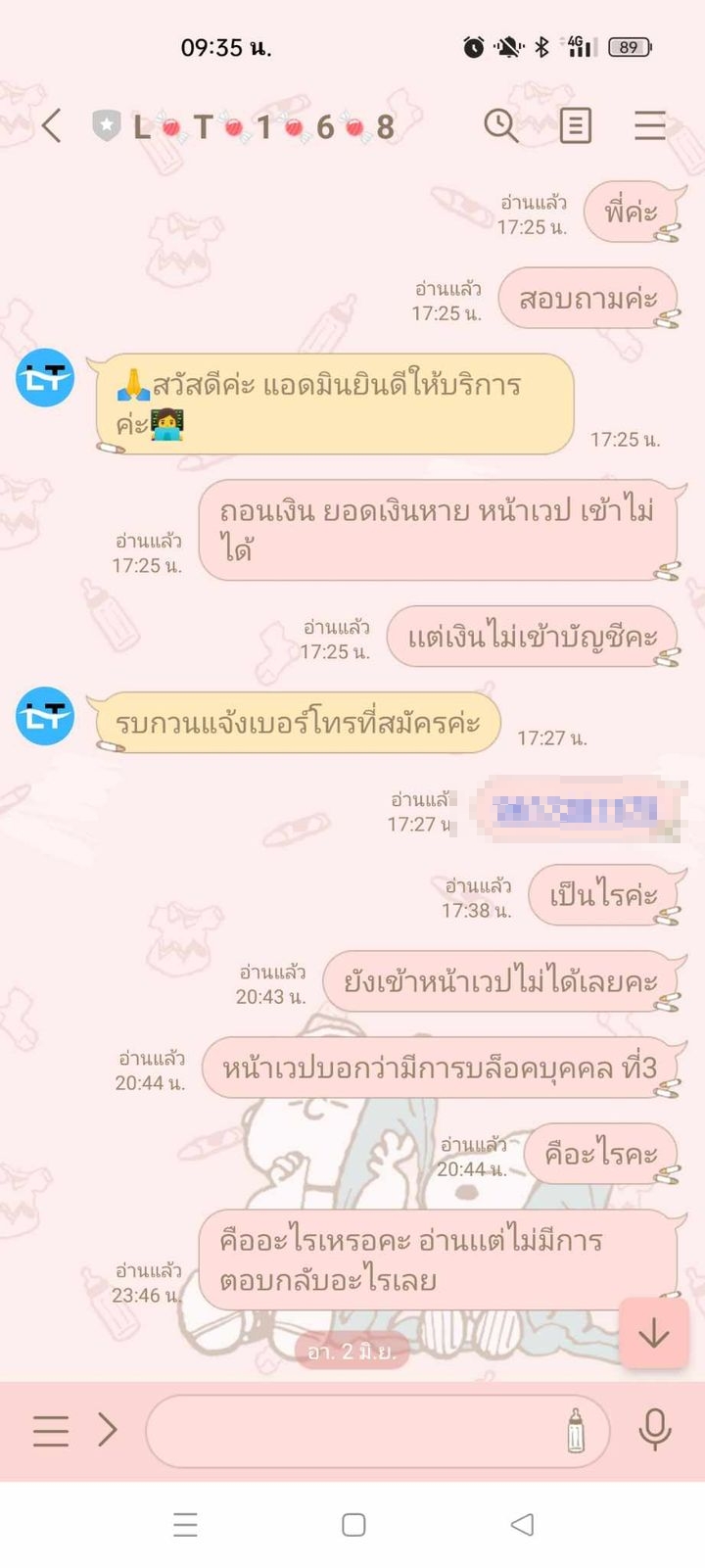The height and width of the screenshot is (1568, 705).
Task: Open the chat hamburger menu
Action: (650, 125)
